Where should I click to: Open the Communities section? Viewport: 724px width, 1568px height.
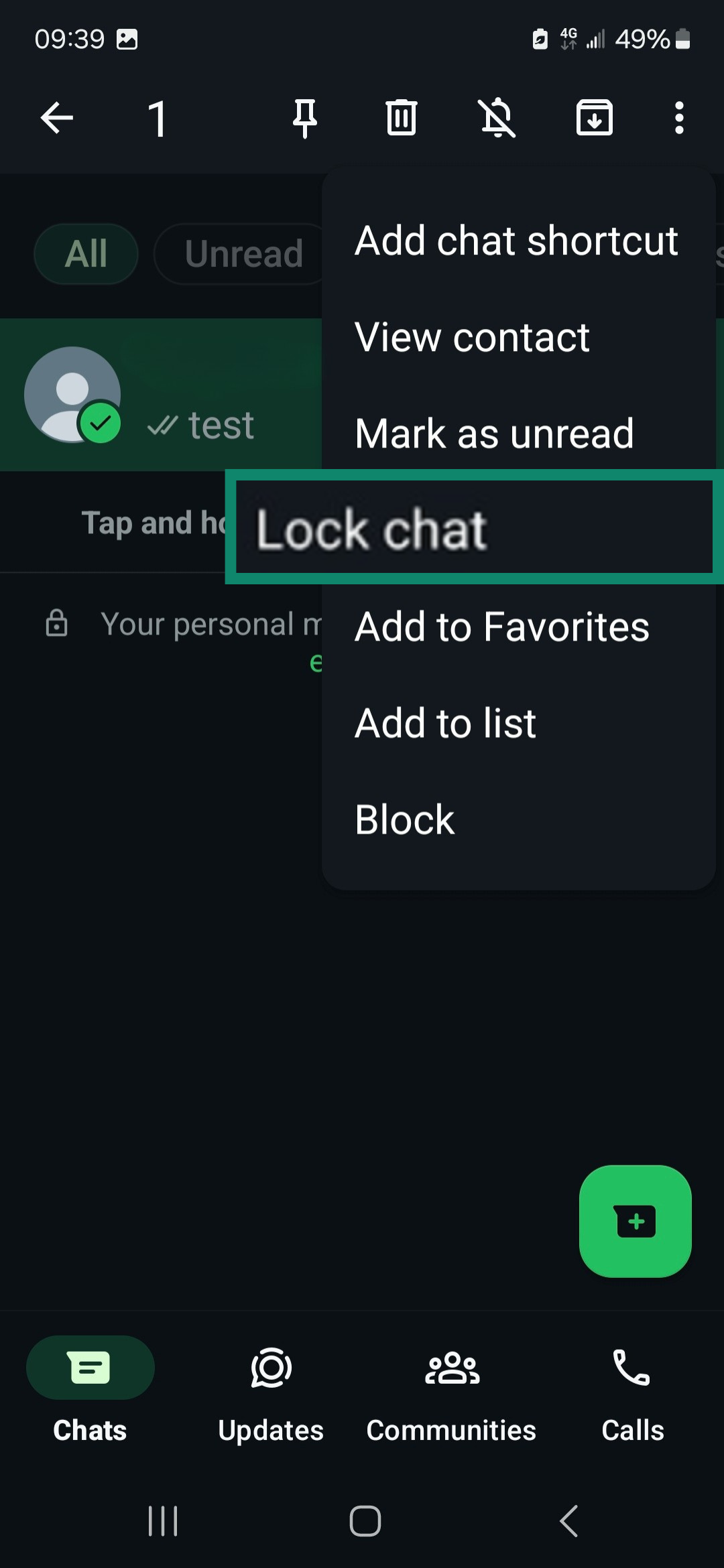point(452,1367)
